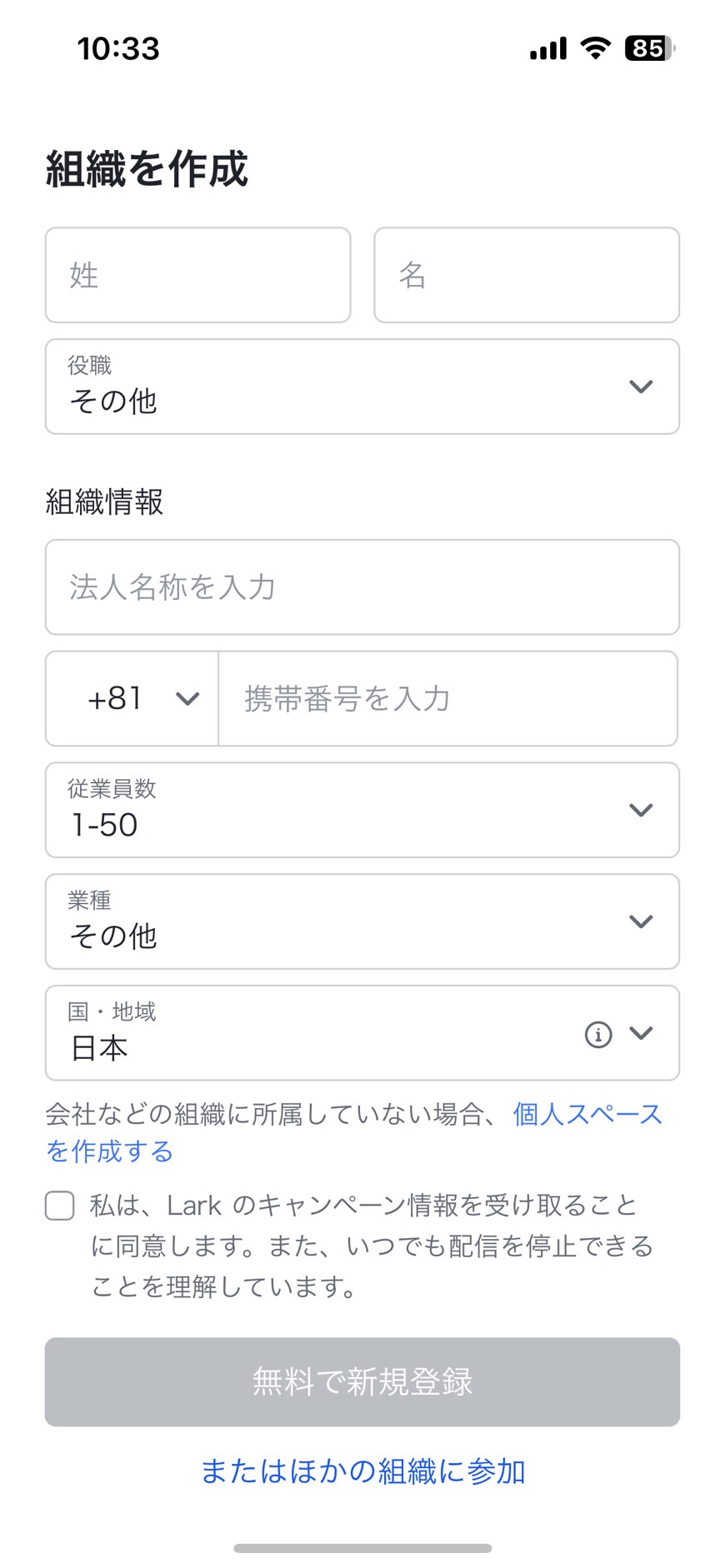Open the 業種 industry picker
725x1568 pixels.
[x=362, y=921]
